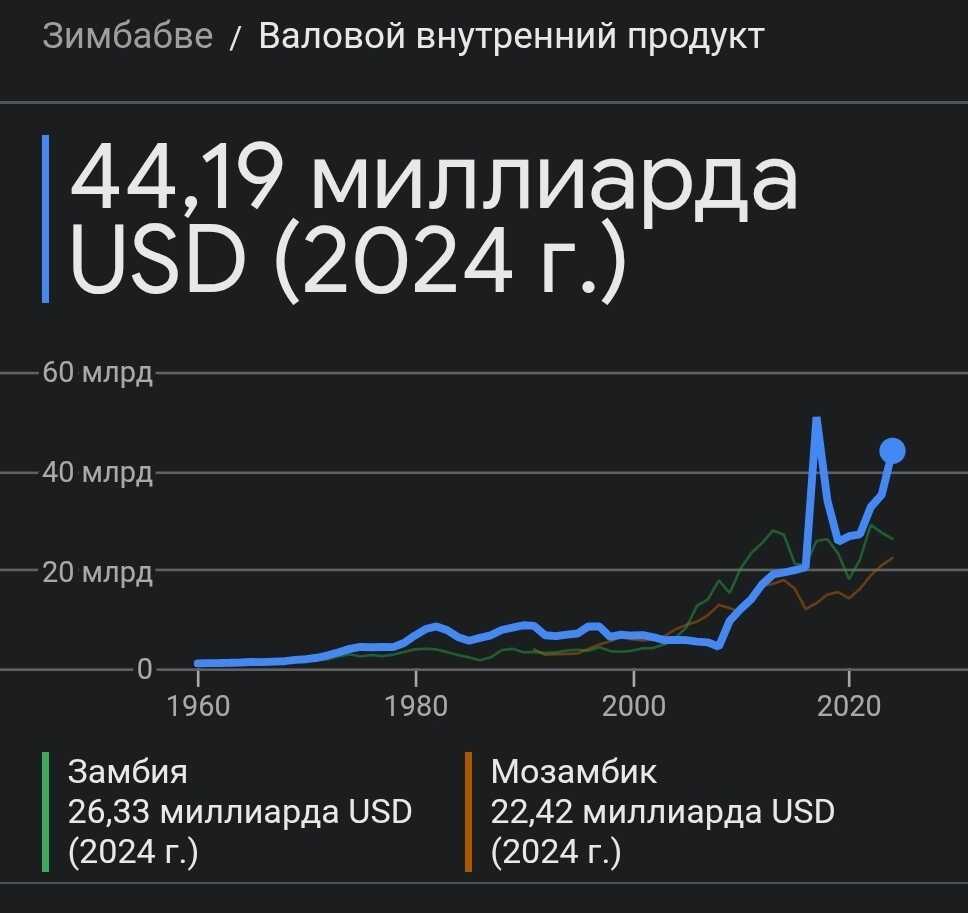Open the Зимбабве breadcrumb link
The image size is (968, 913).
point(128,36)
